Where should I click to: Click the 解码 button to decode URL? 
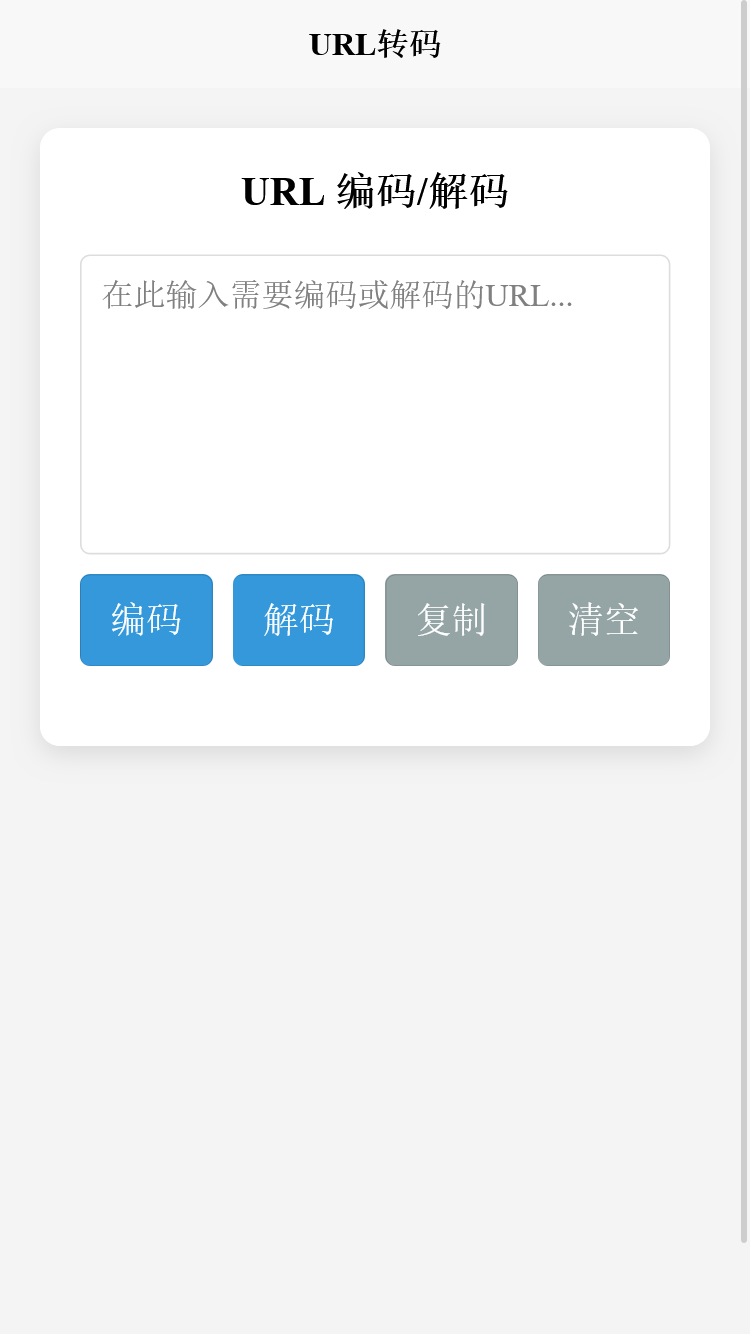pos(299,620)
